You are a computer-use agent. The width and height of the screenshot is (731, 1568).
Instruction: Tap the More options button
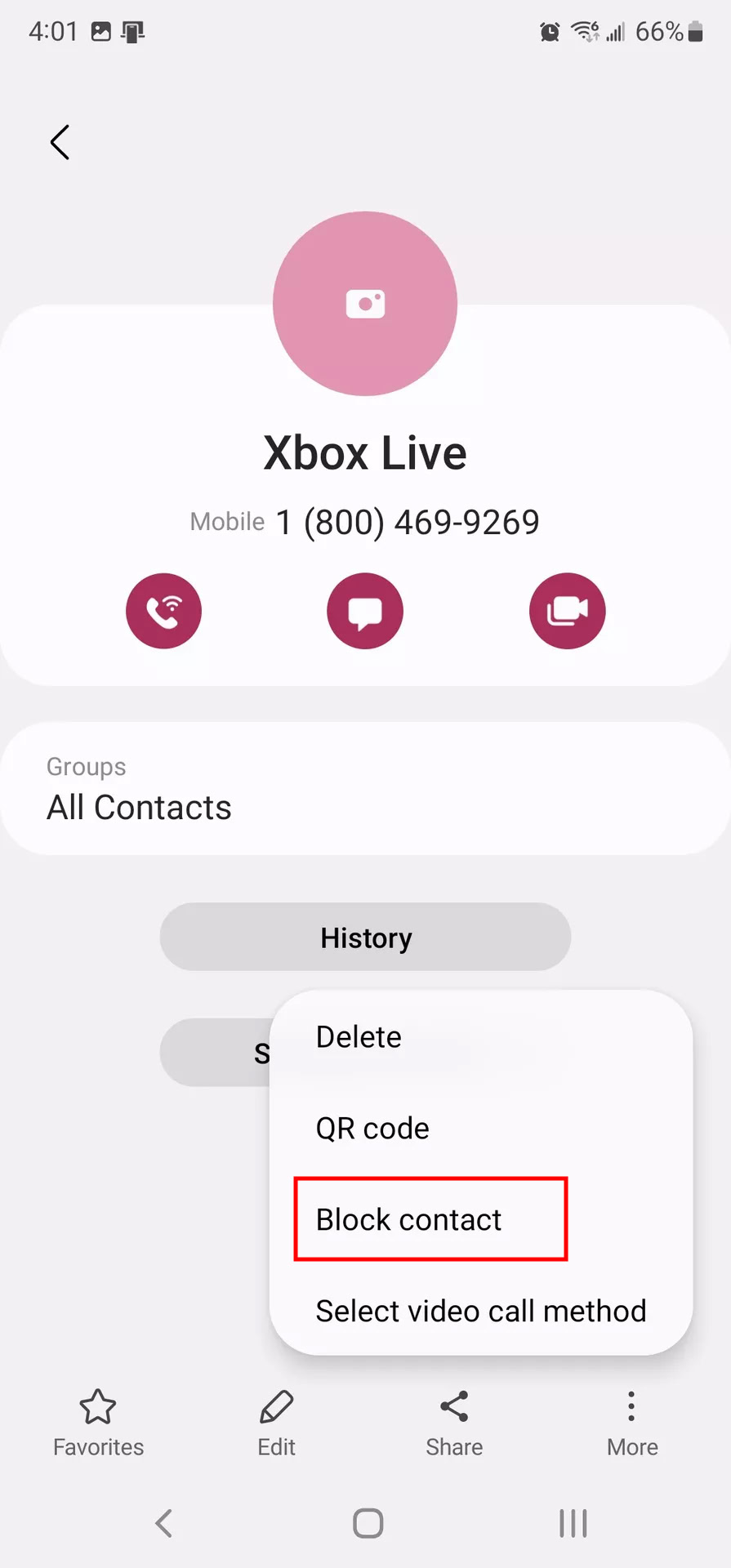tap(631, 1422)
